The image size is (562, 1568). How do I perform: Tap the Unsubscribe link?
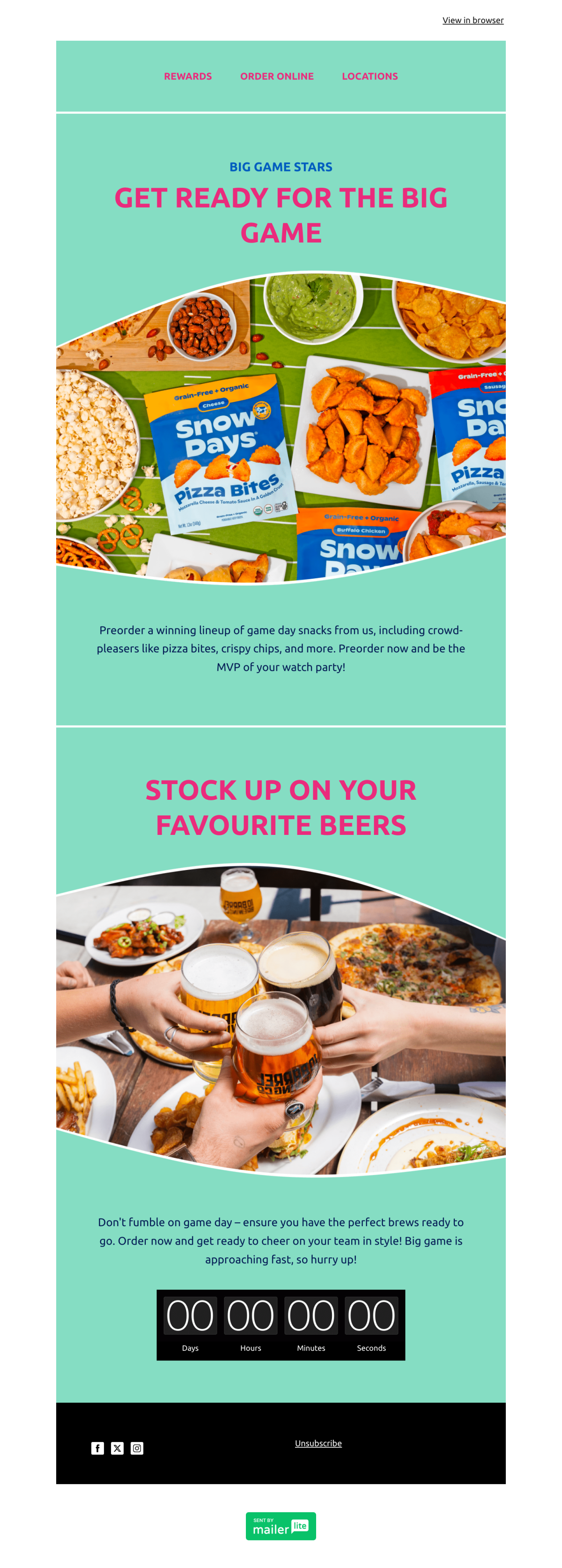(x=318, y=1443)
